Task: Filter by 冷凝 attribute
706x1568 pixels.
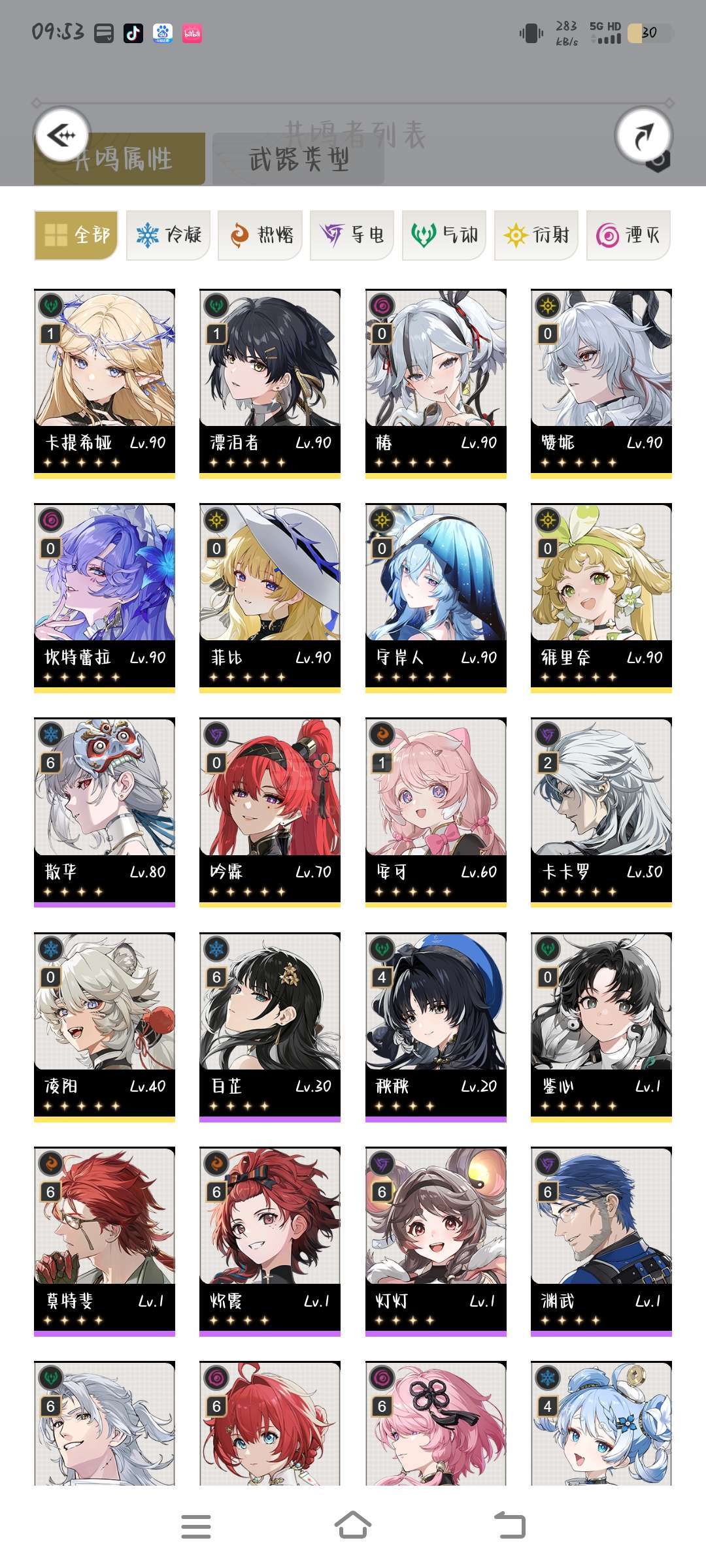Action: pyautogui.click(x=168, y=235)
